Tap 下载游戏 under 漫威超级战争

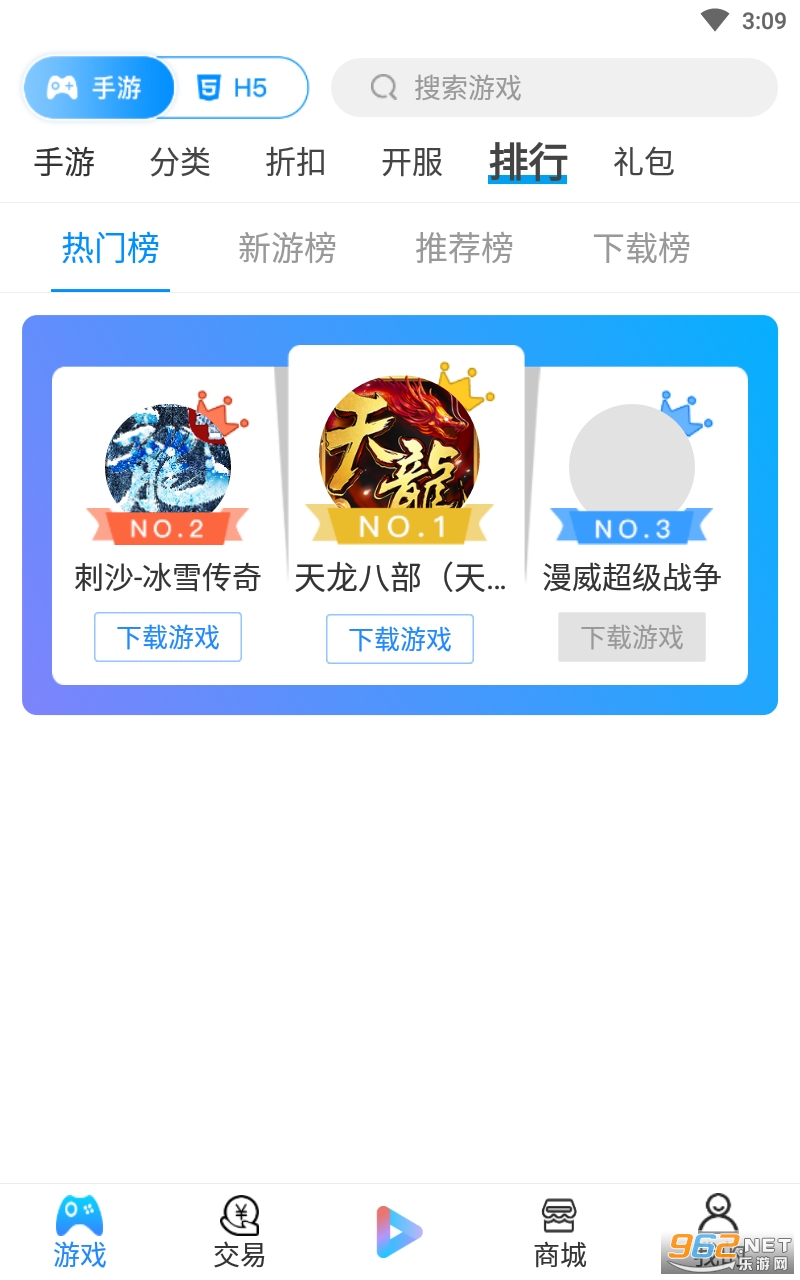pos(632,637)
